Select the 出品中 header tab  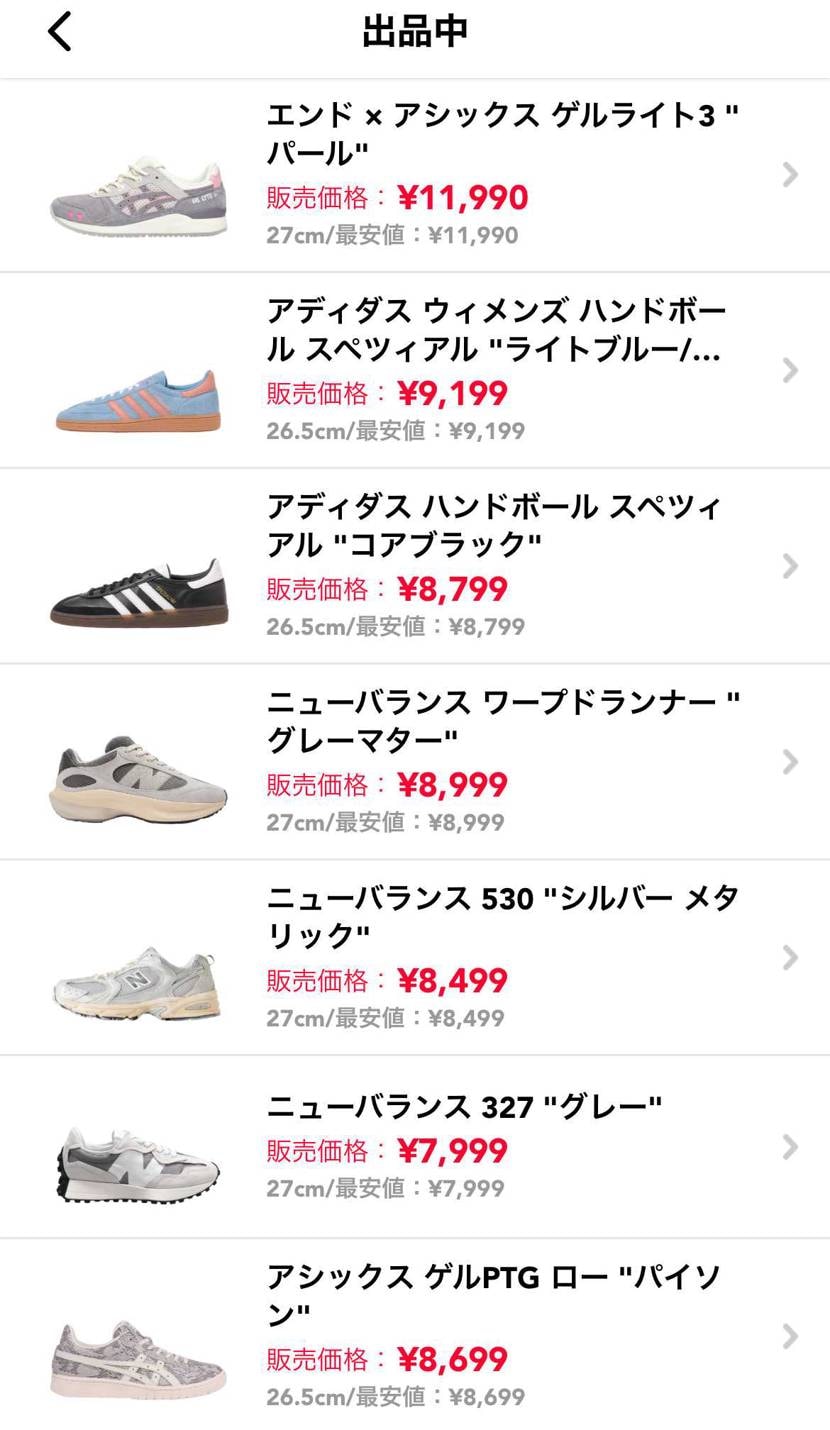(x=415, y=33)
